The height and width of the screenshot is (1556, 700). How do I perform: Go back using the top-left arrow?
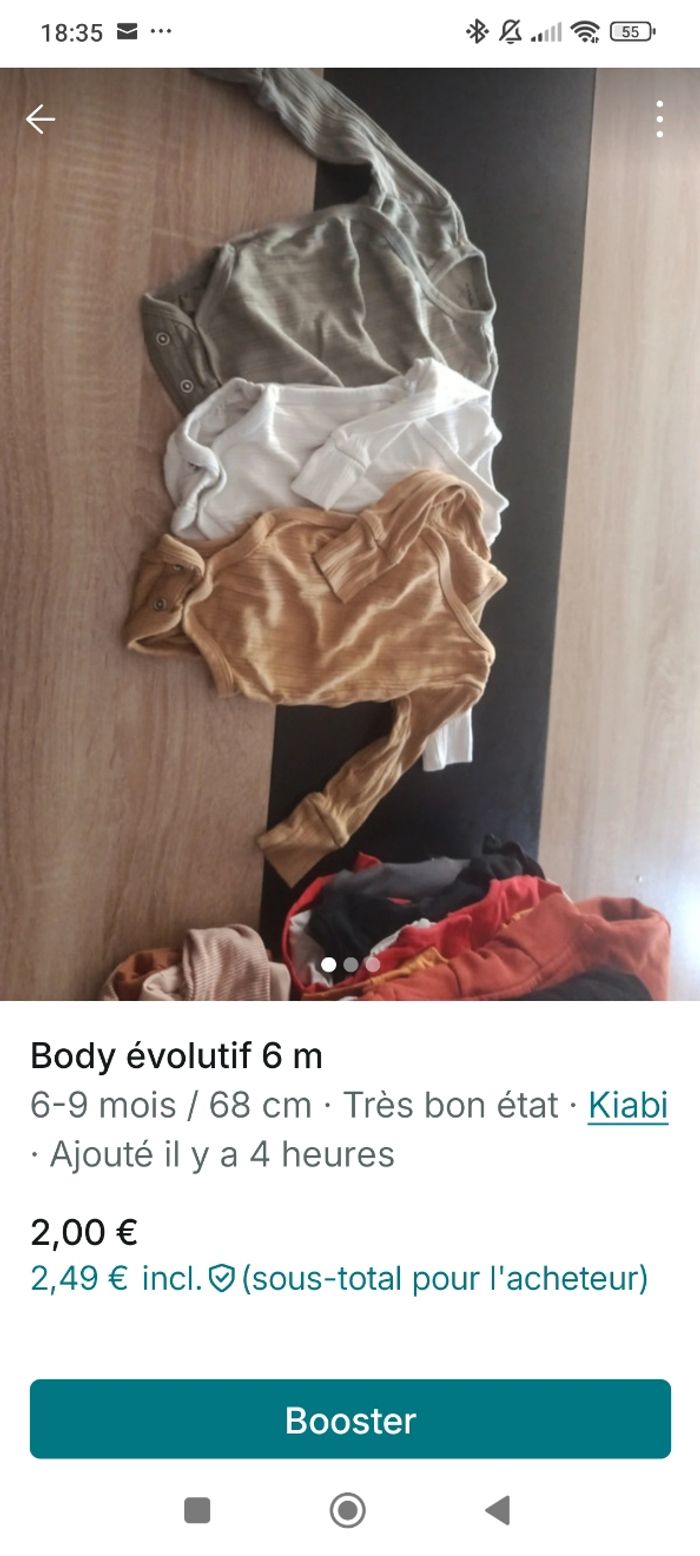pos(40,119)
